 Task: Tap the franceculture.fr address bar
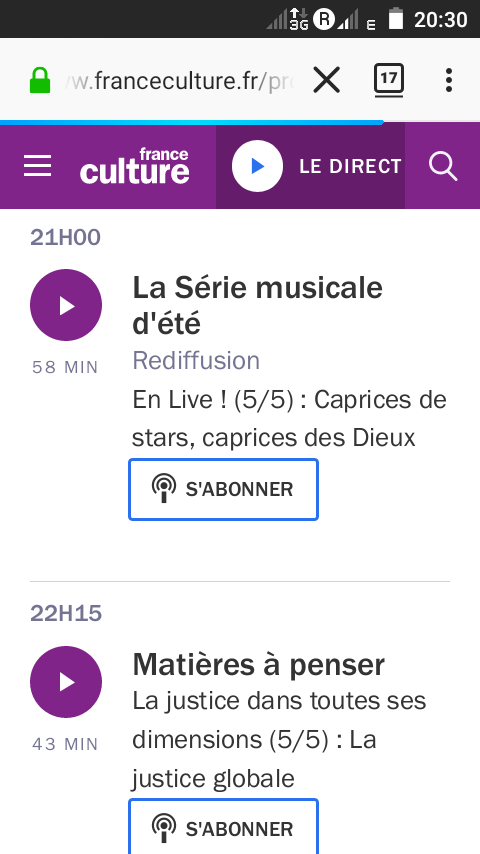[180, 81]
